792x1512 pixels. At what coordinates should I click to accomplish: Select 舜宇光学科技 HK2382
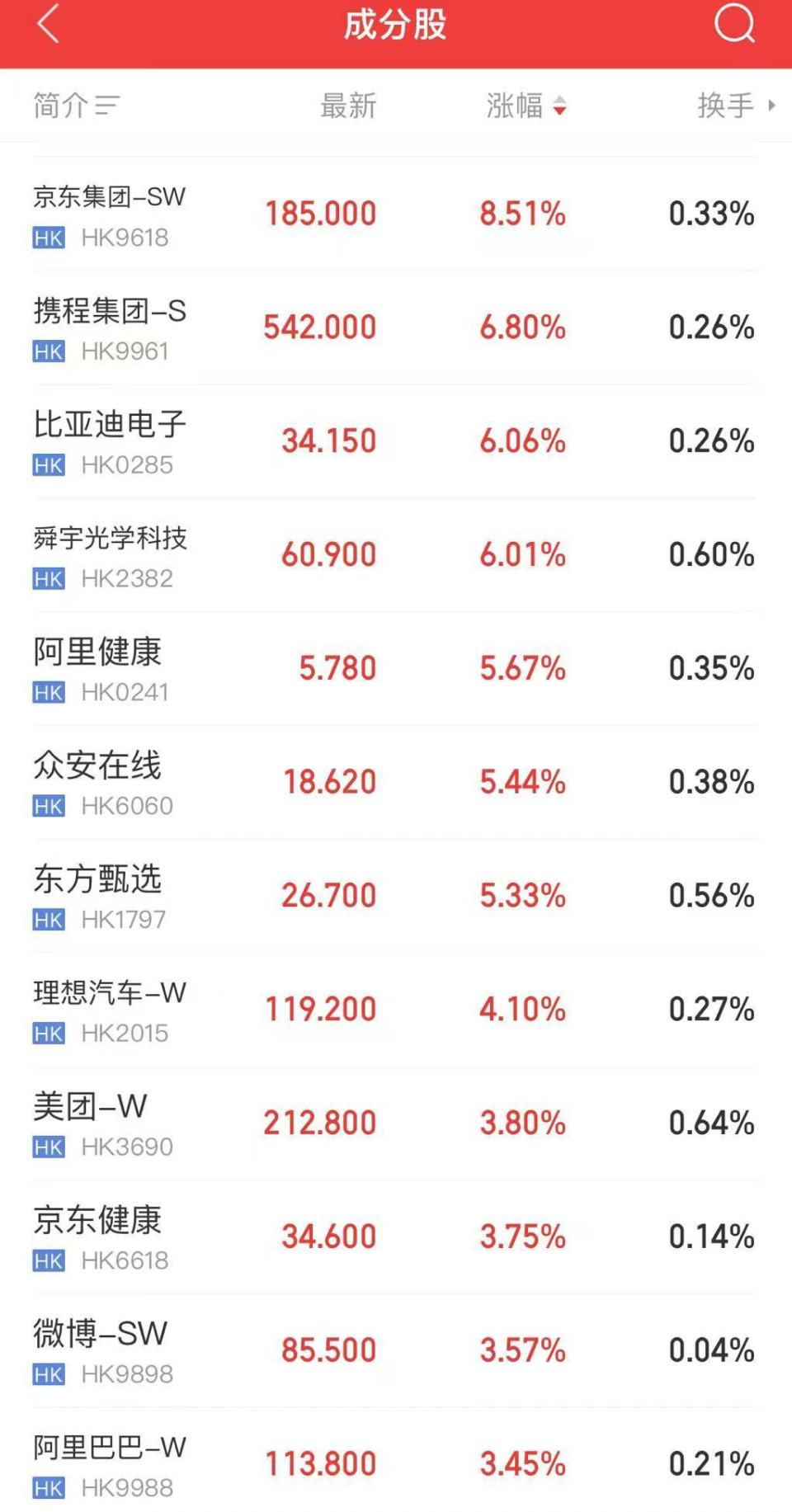(394, 556)
